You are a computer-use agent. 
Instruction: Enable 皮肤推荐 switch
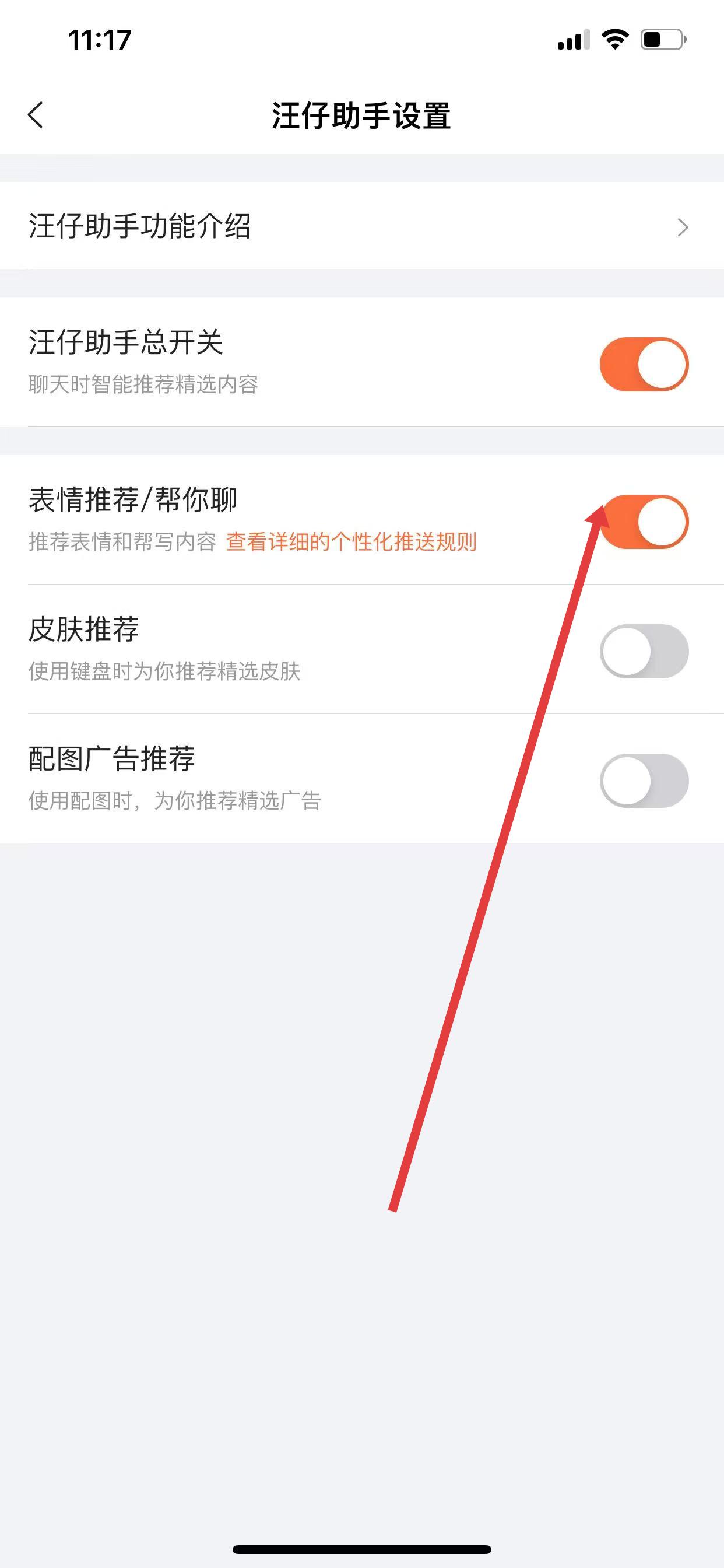pyautogui.click(x=644, y=652)
